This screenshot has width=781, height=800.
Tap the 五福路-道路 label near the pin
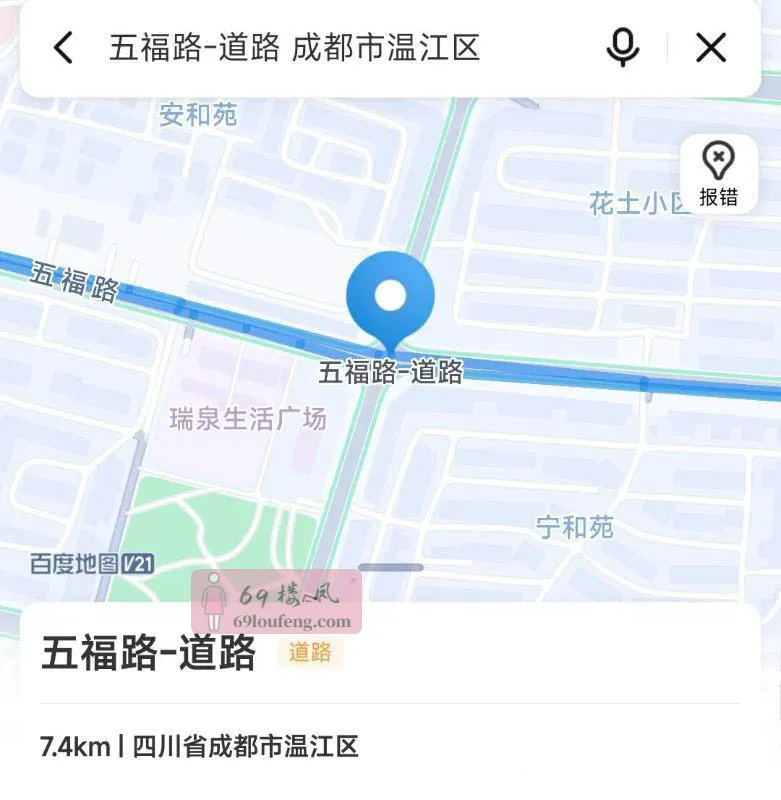coord(391,374)
